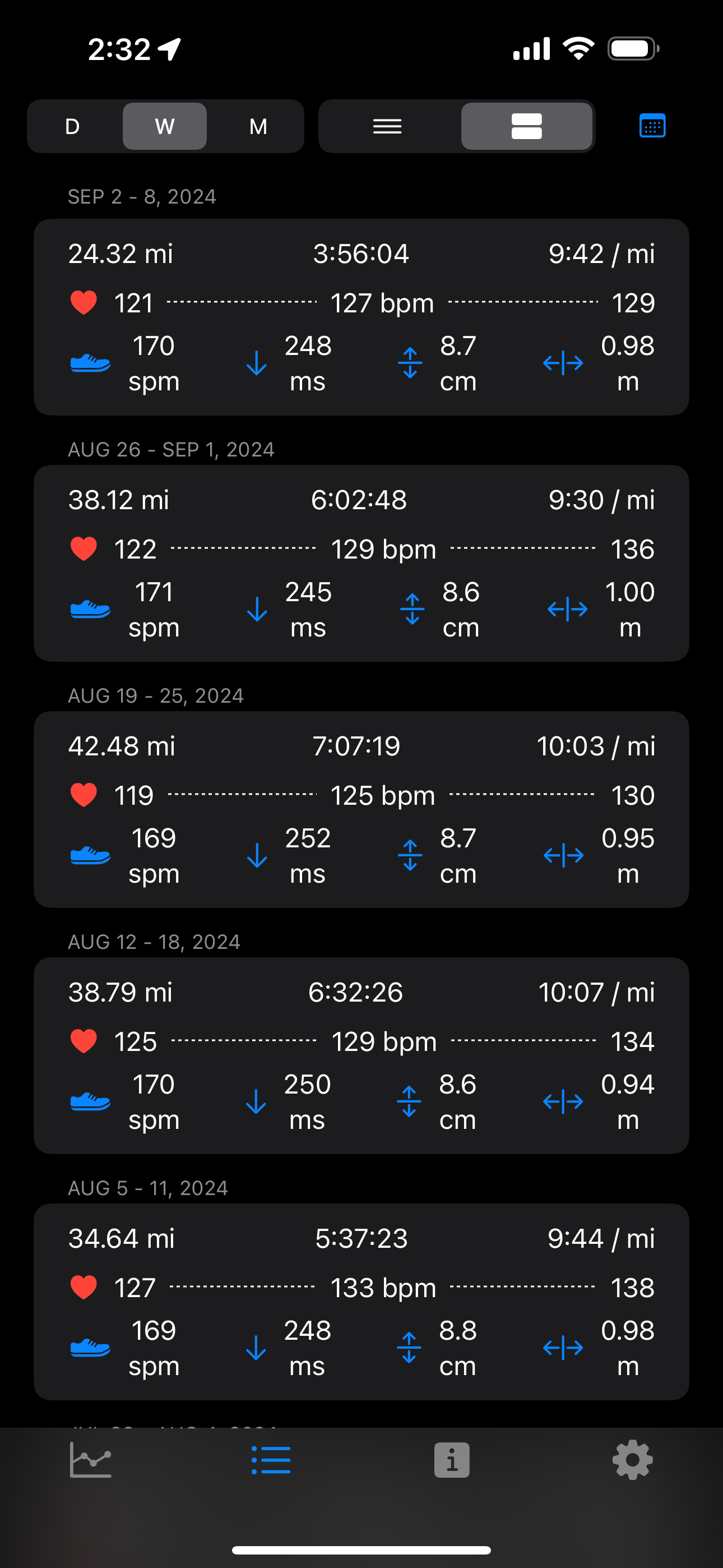This screenshot has width=723, height=1568.
Task: Open the settings gear tab
Action: click(632, 1459)
